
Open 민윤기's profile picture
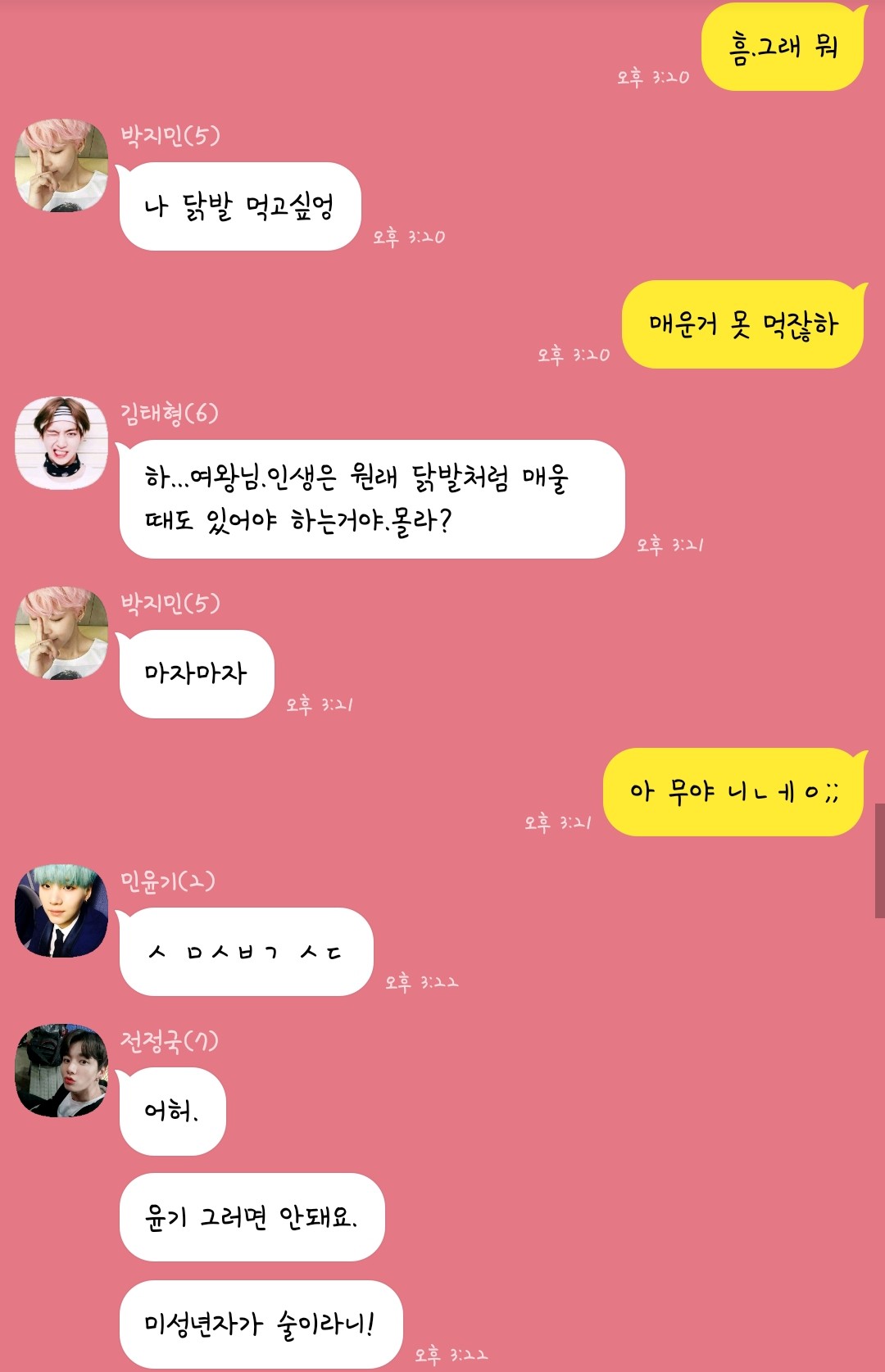coord(61,910)
